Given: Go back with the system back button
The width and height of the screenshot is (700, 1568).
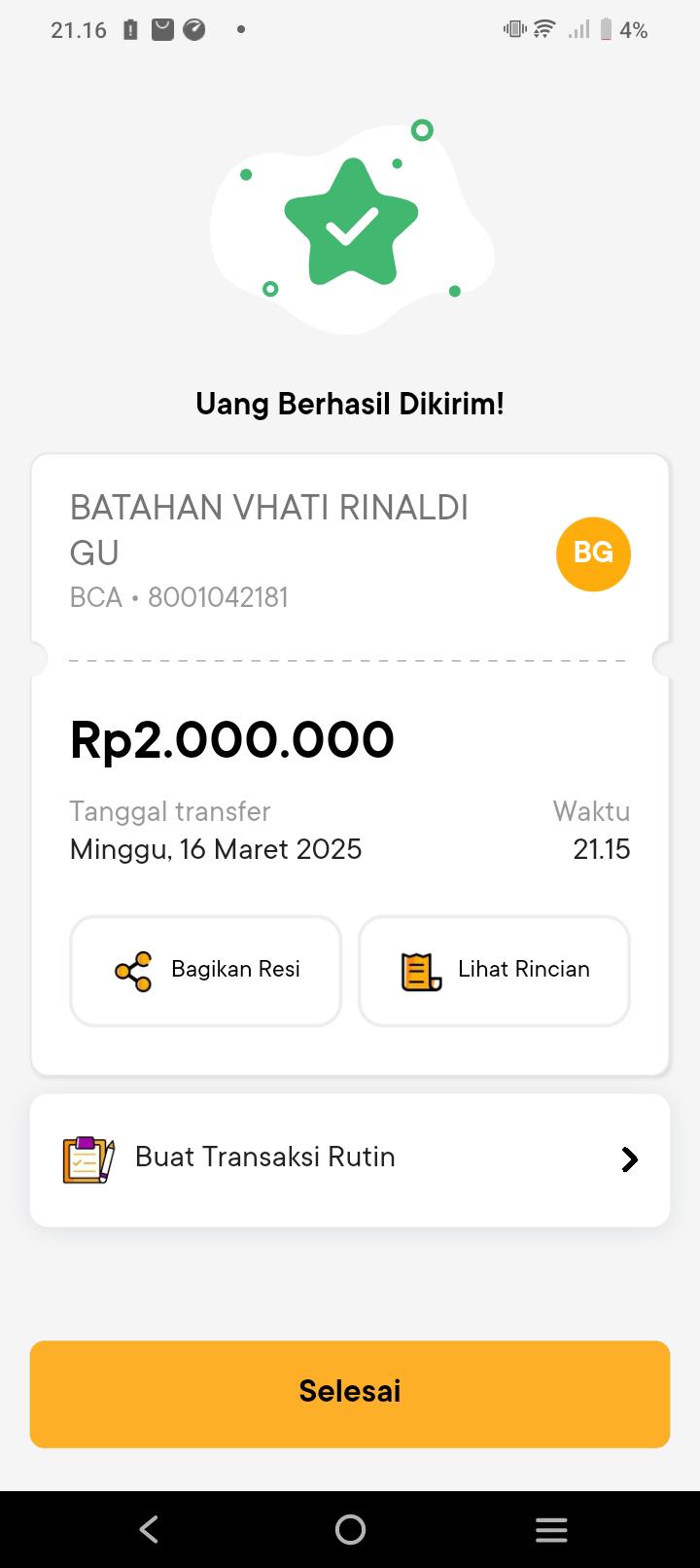Looking at the screenshot, I should tap(149, 1529).
